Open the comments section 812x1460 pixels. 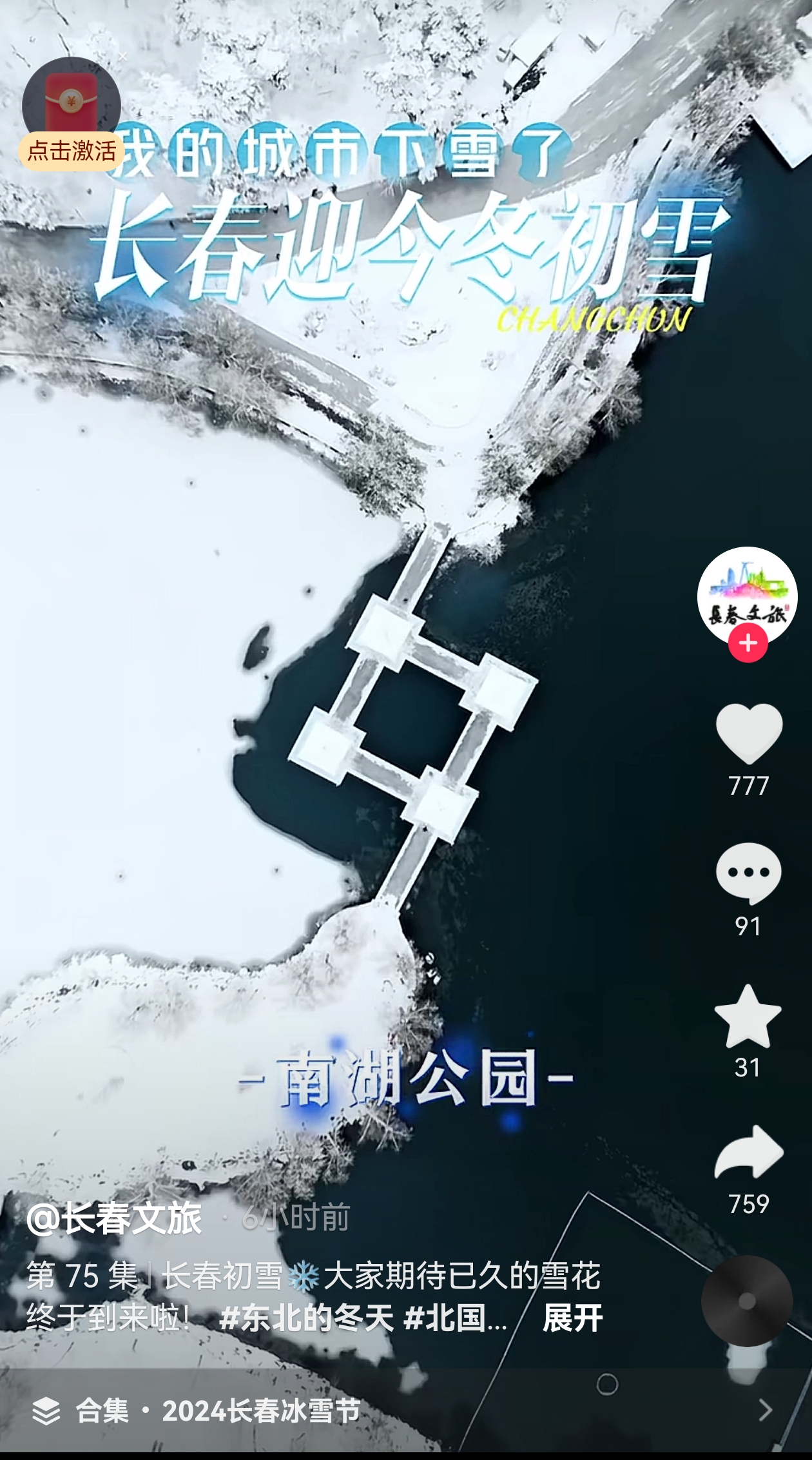point(748,873)
